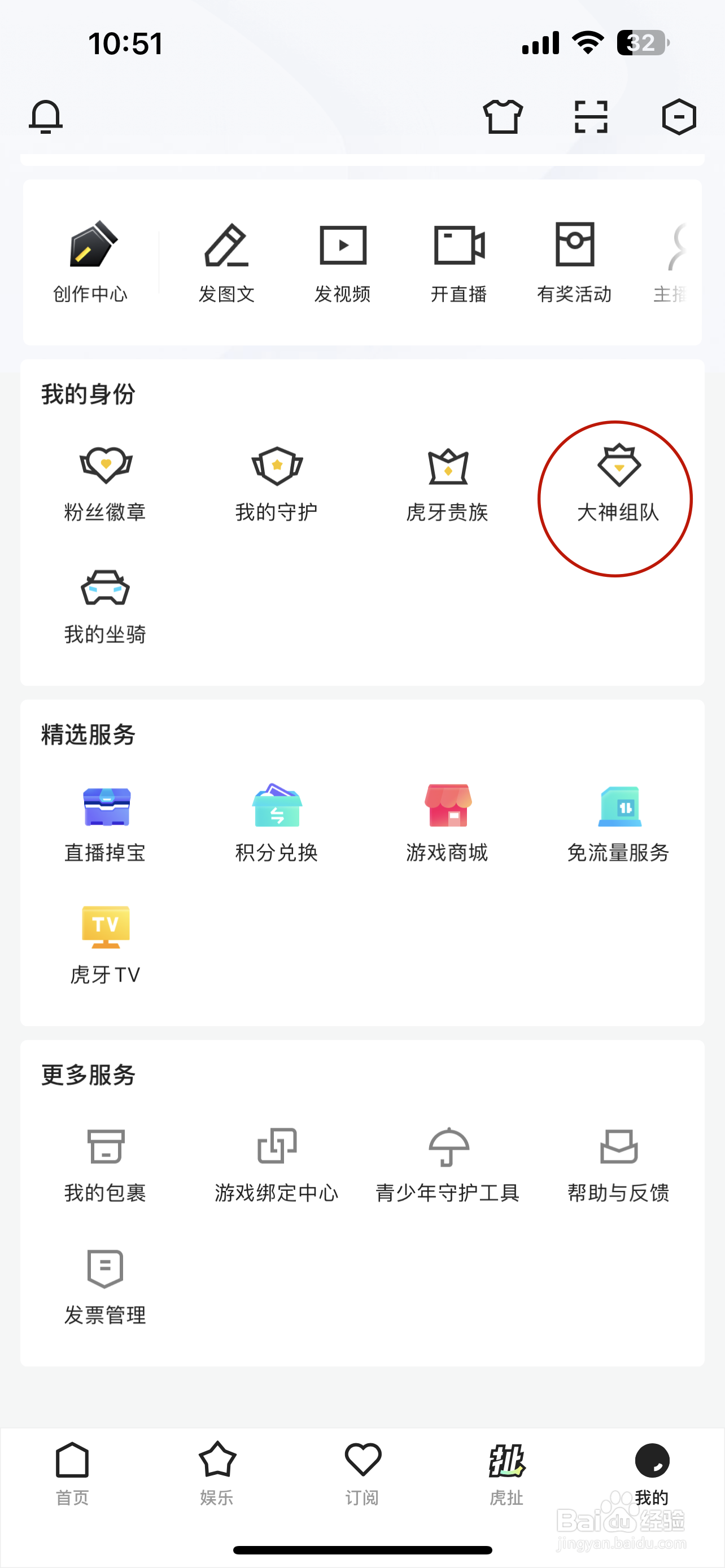Open the shirt-shaped skin icon
Image resolution: width=725 pixels, height=1568 pixels.
[503, 117]
